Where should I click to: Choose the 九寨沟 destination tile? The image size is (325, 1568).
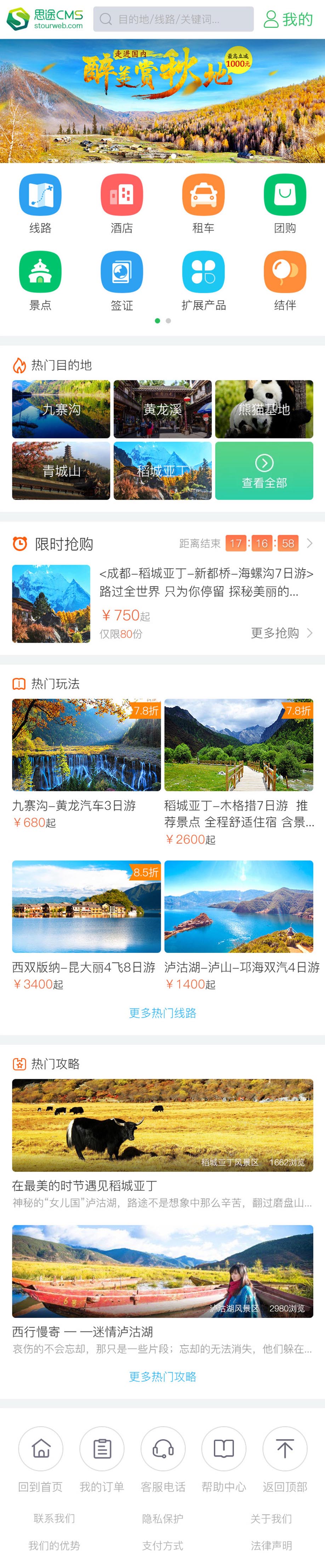pyautogui.click(x=61, y=409)
